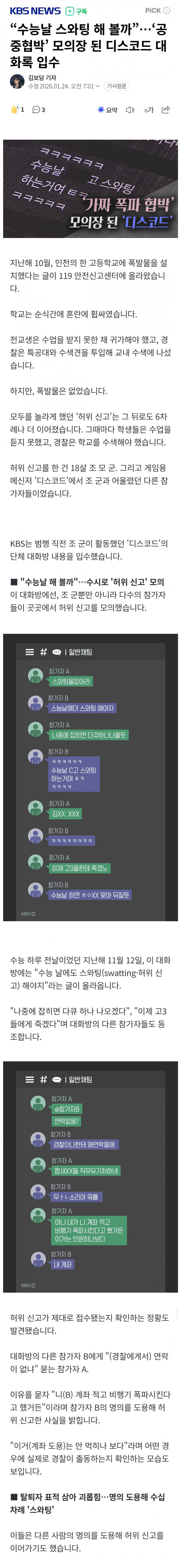Open the fake bomb threat Discord thumbnail
The width and height of the screenshot is (180, 1568).
90,188
